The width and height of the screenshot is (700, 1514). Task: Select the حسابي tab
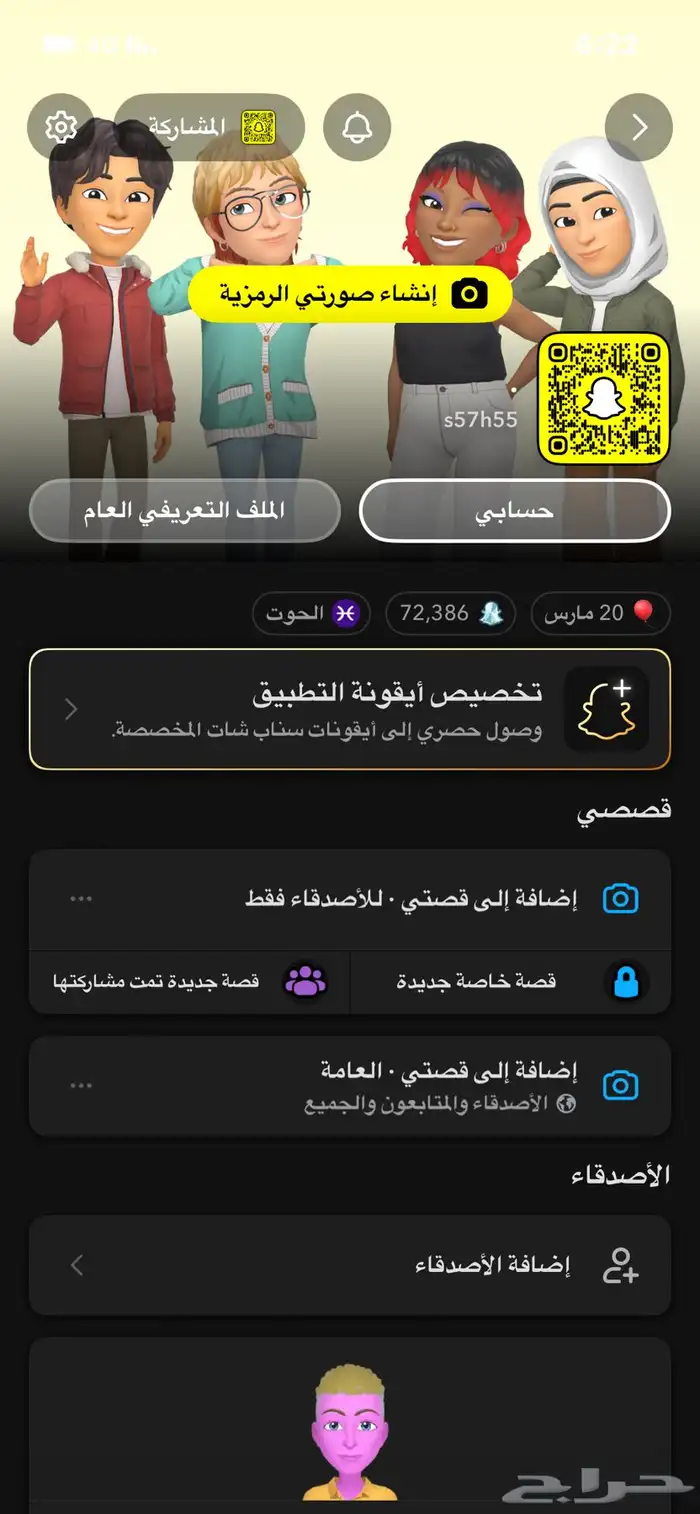514,510
